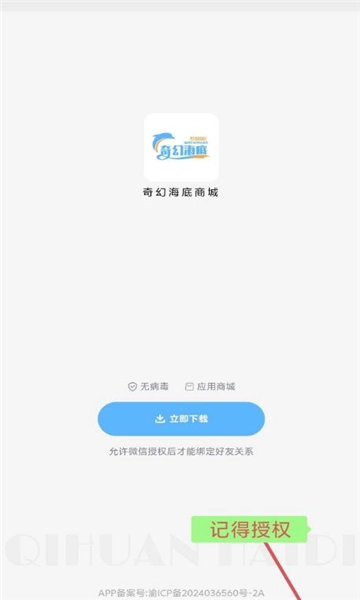
Task: Tap the 立即下载 download button
Action: (x=181, y=419)
